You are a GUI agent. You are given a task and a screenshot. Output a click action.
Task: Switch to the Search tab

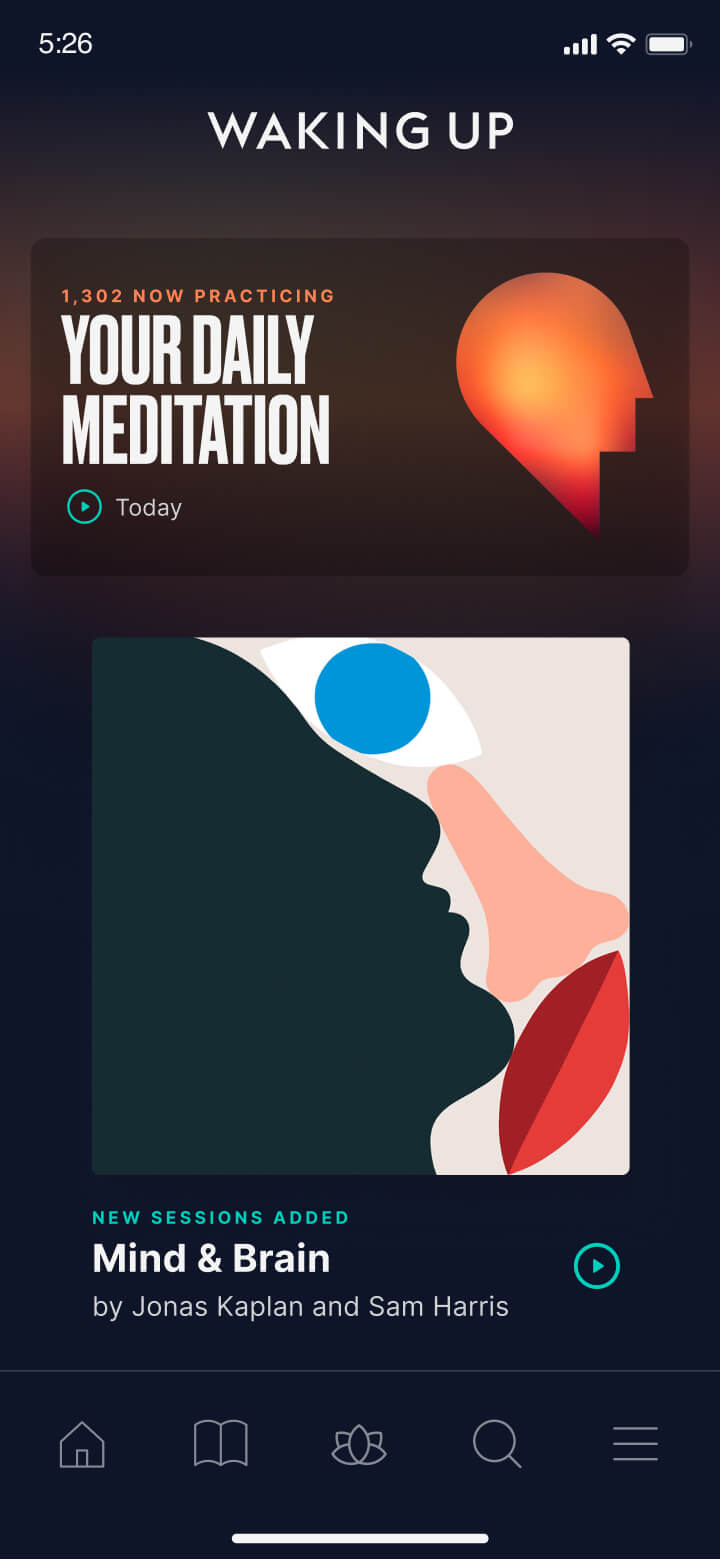497,1445
